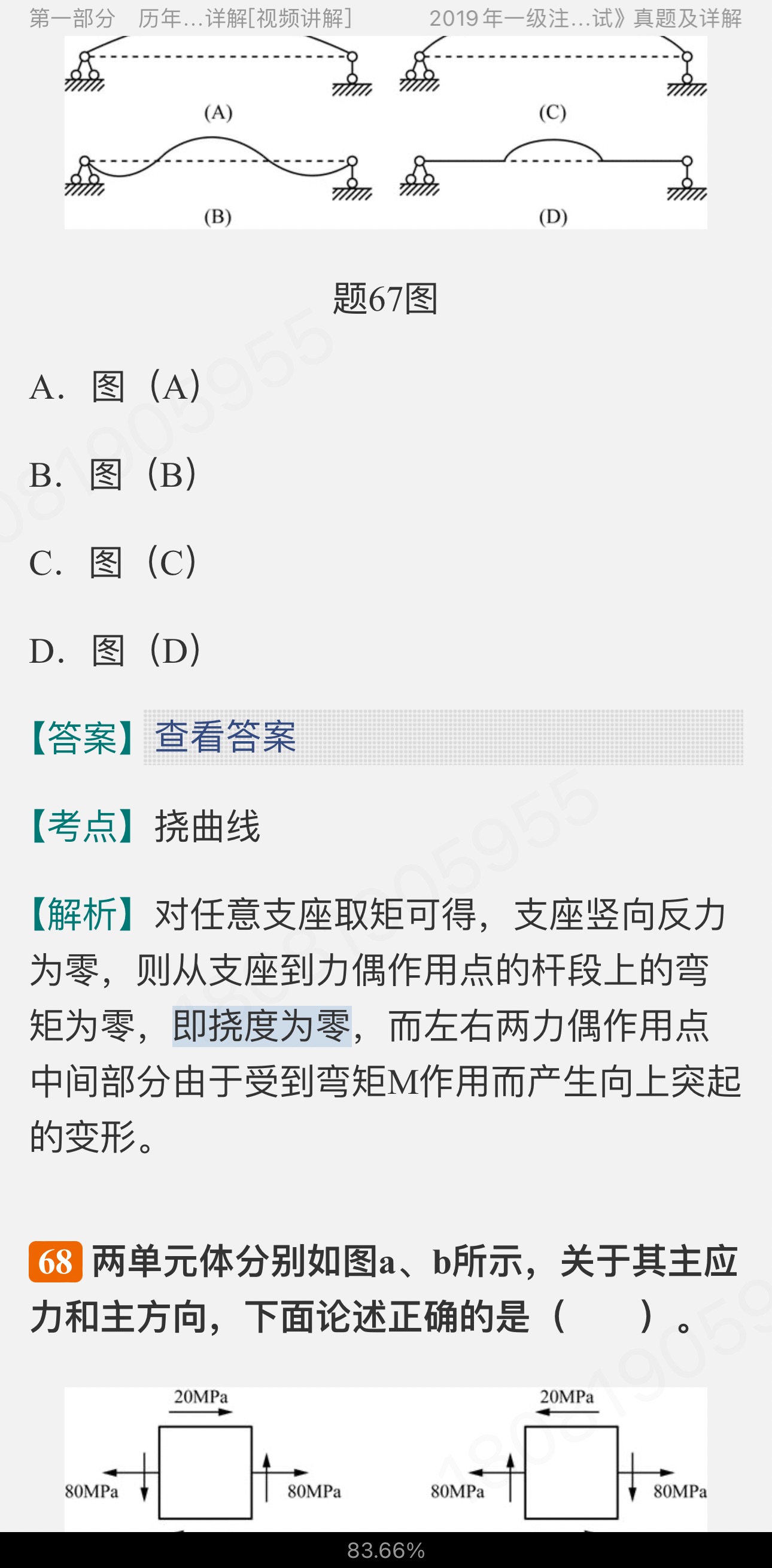Open the 题67 figure image
The width and height of the screenshot is (772, 1568).
(x=385, y=132)
